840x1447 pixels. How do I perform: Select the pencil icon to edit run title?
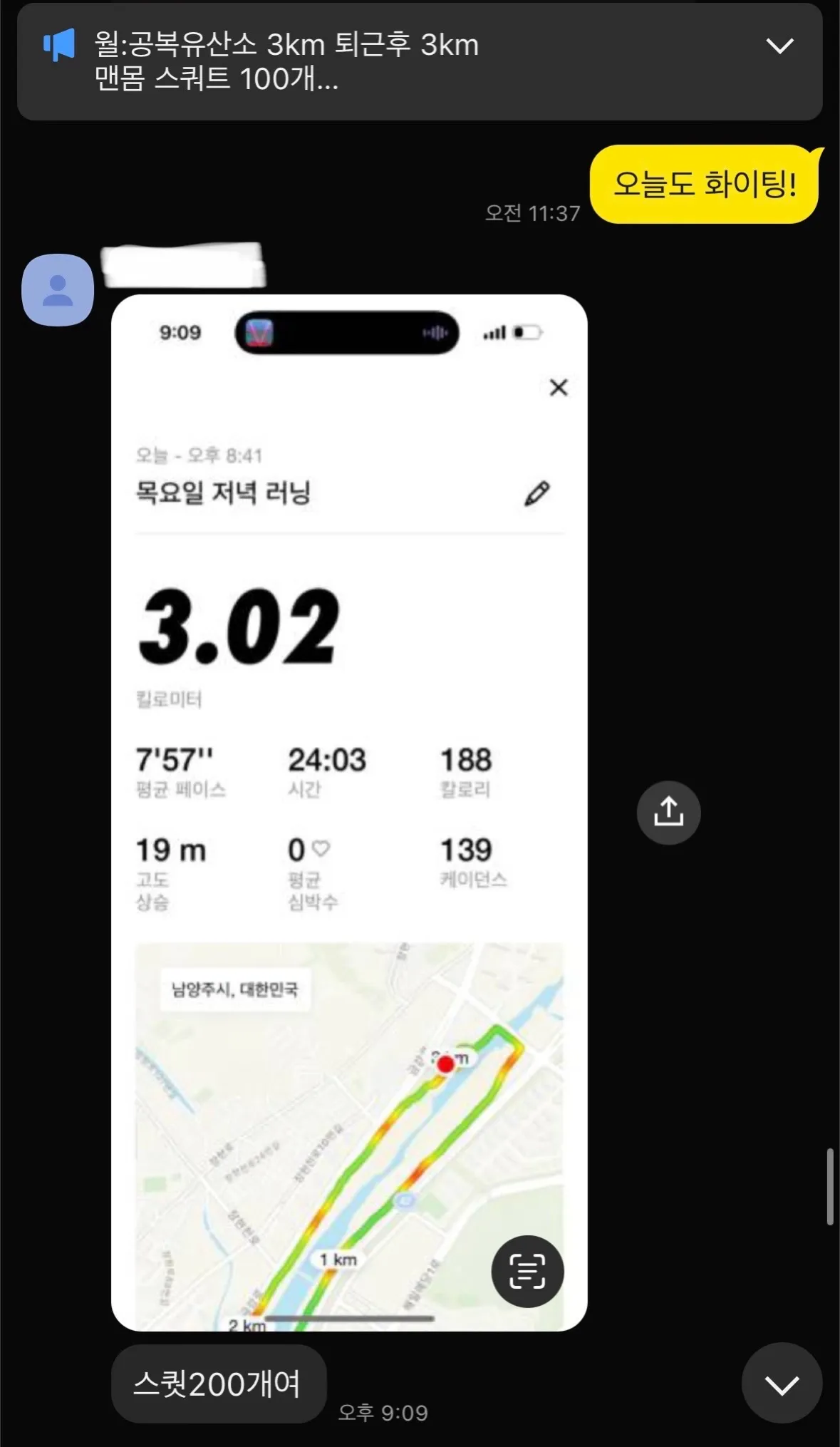pos(536,491)
